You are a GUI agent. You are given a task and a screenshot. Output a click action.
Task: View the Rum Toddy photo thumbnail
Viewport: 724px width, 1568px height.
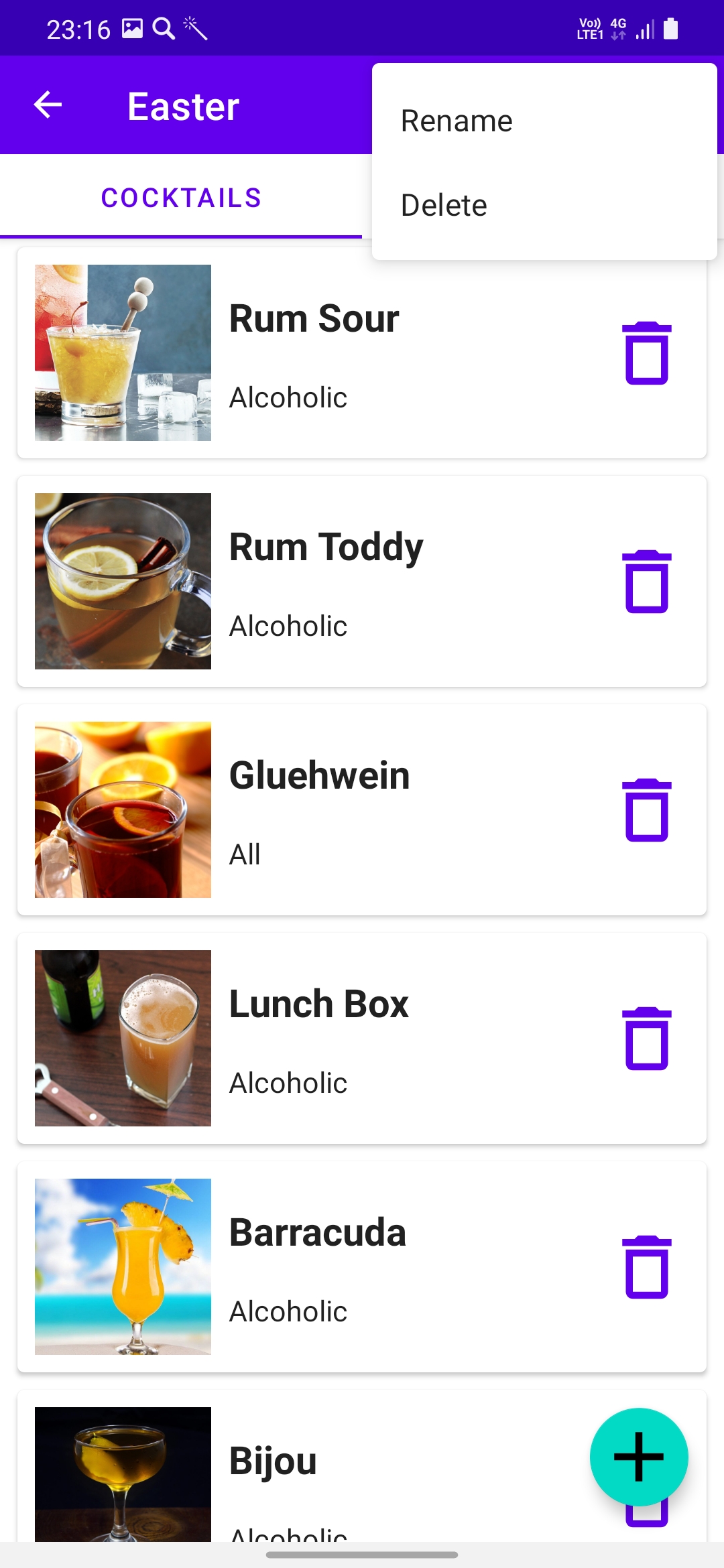(123, 582)
